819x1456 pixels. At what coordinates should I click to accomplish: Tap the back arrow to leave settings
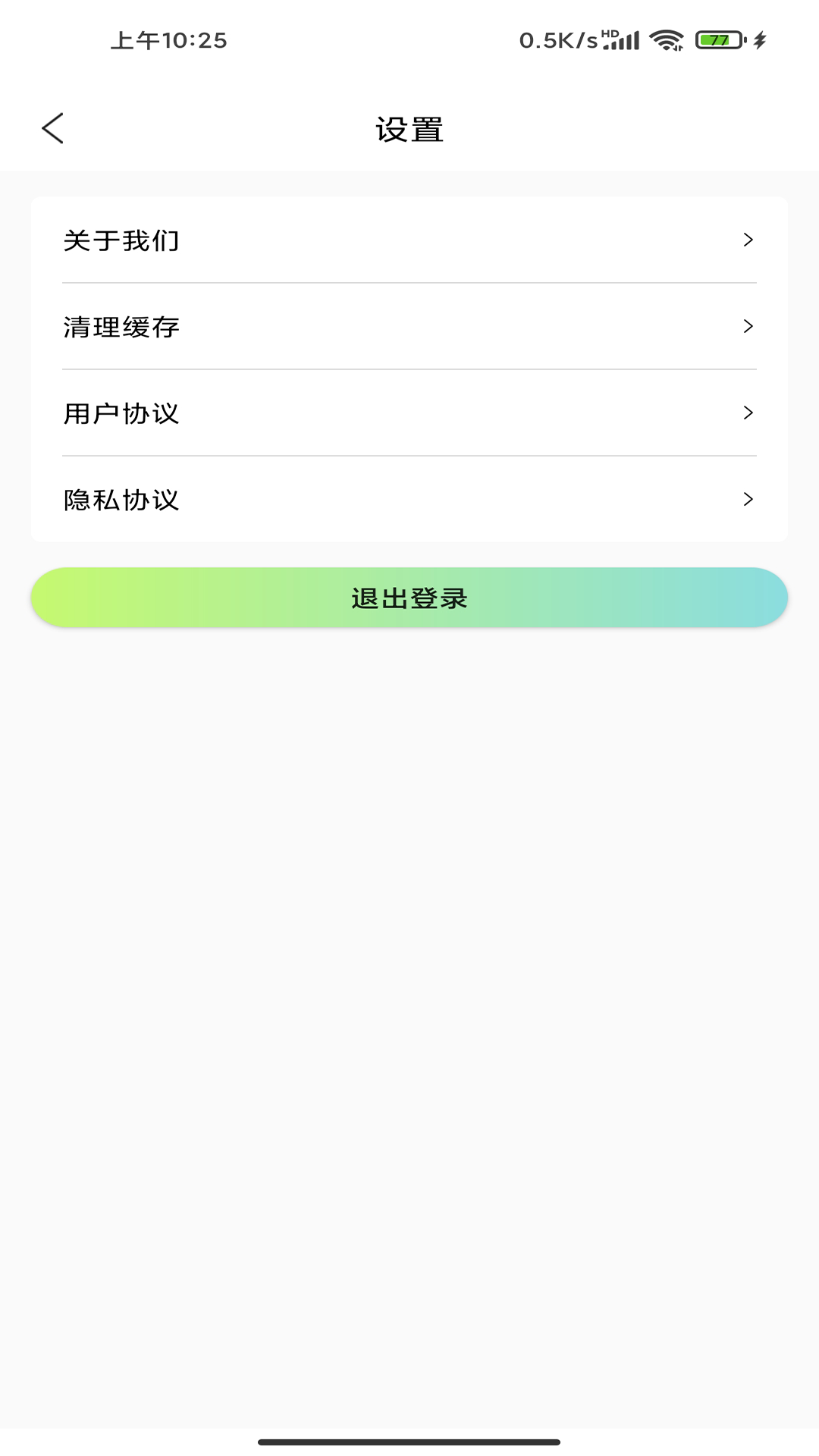(53, 129)
